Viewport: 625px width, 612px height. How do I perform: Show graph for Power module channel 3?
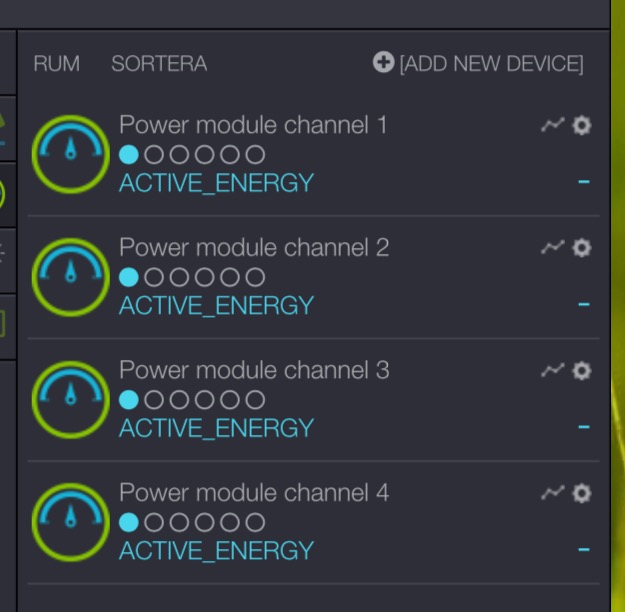tap(552, 370)
